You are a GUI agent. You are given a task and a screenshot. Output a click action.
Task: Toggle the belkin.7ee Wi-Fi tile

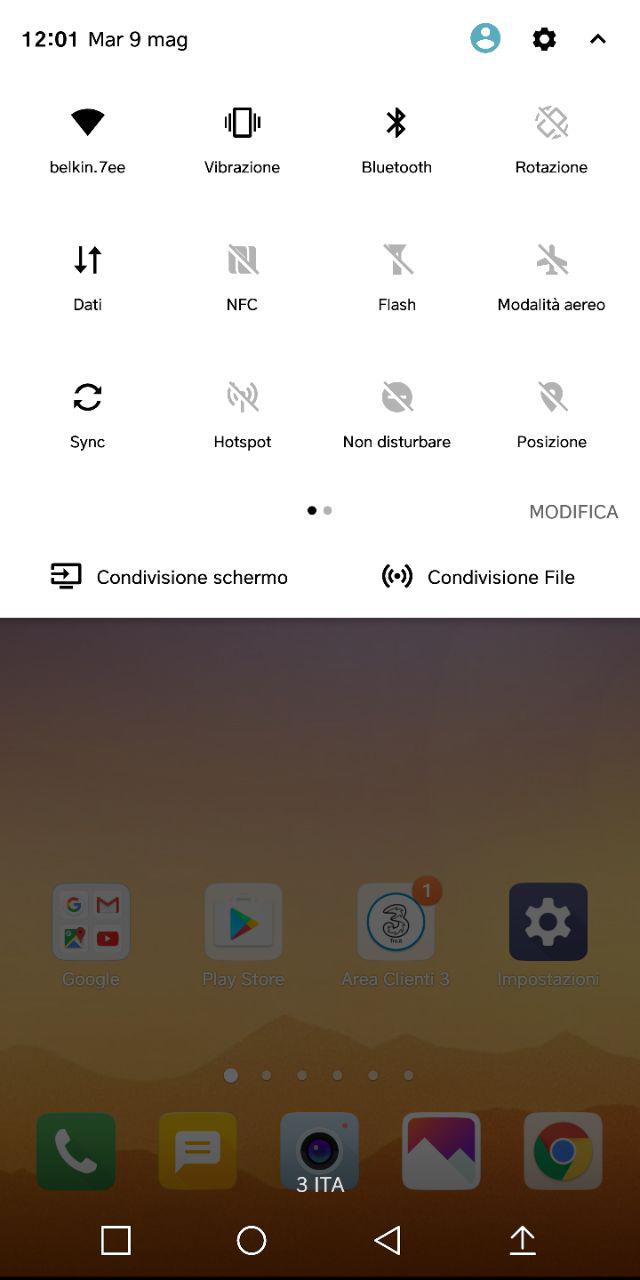87,140
